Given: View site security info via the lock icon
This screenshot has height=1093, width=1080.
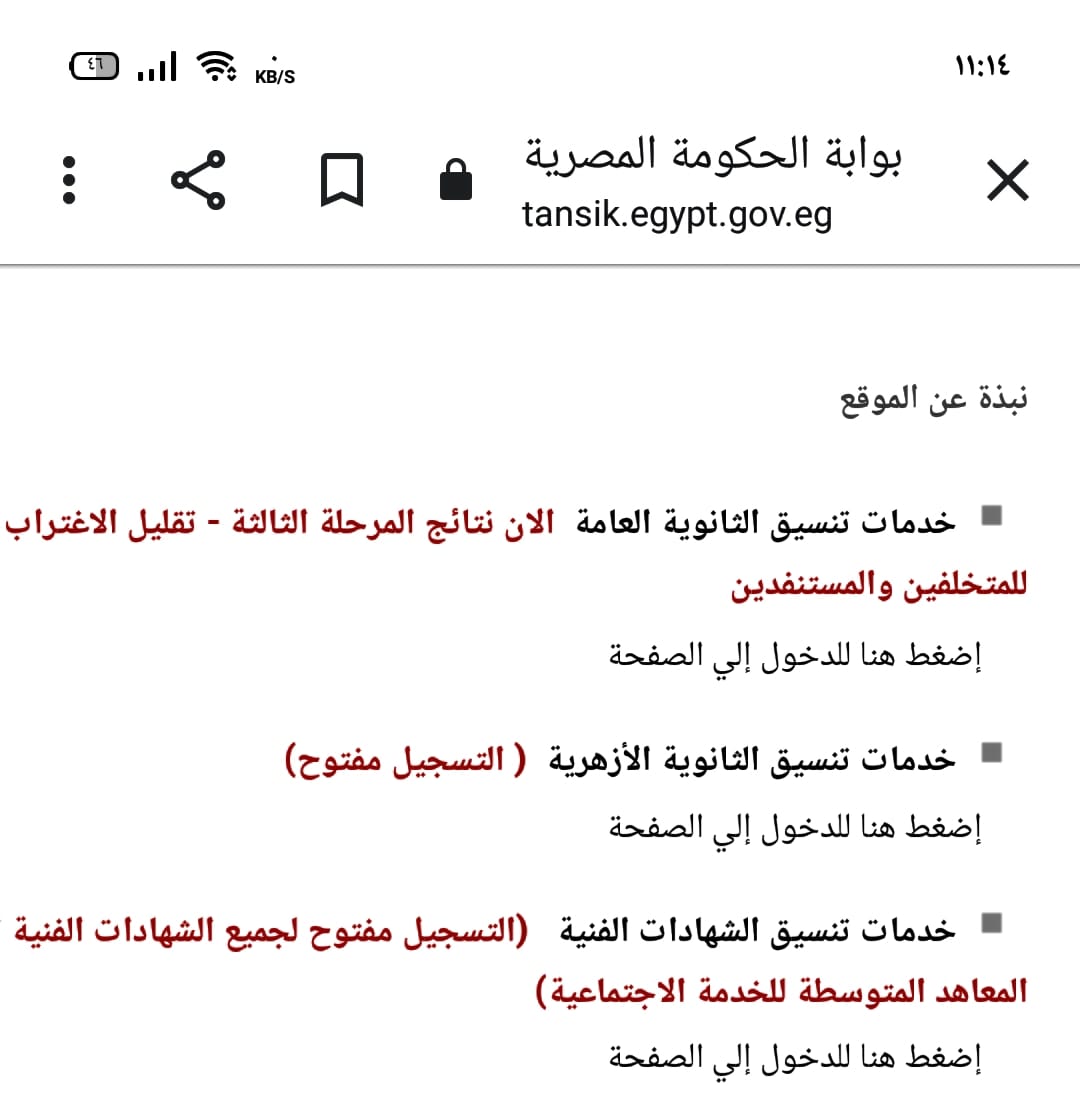Looking at the screenshot, I should 456,180.
